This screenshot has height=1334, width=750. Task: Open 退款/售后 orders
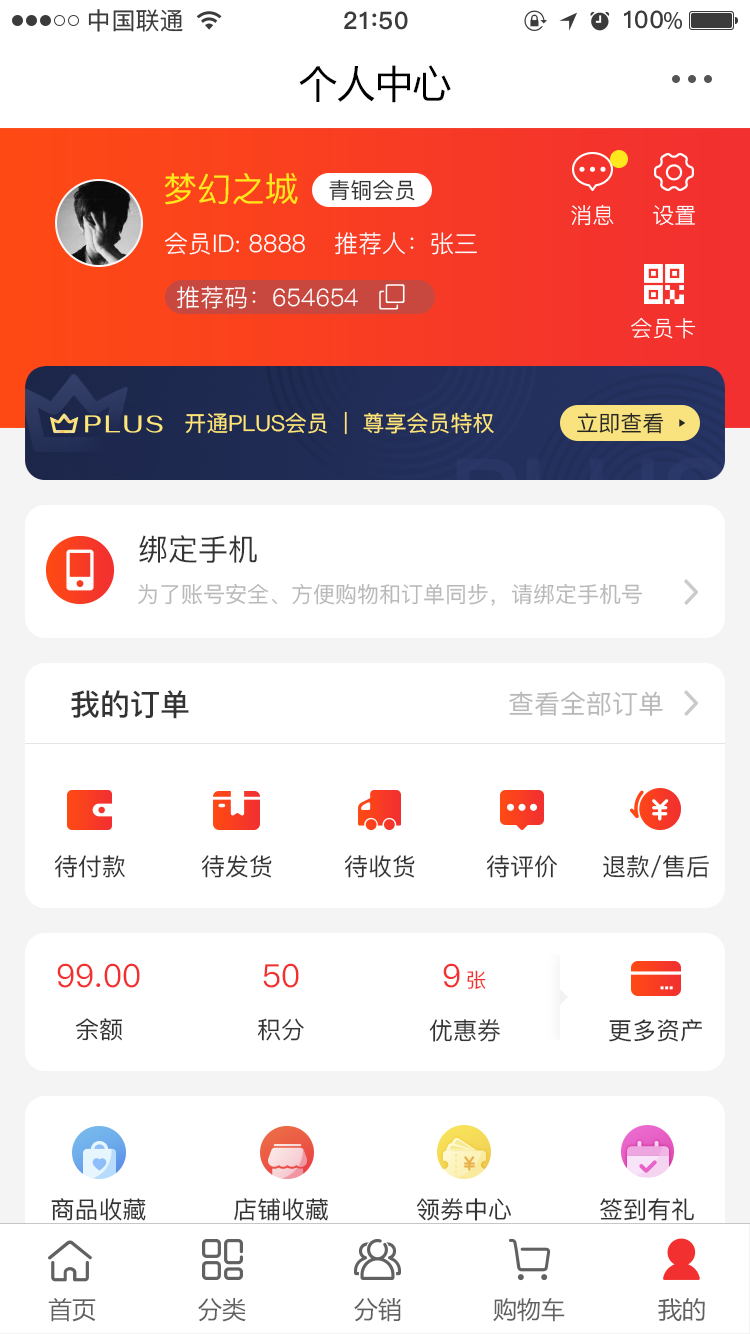click(x=656, y=831)
